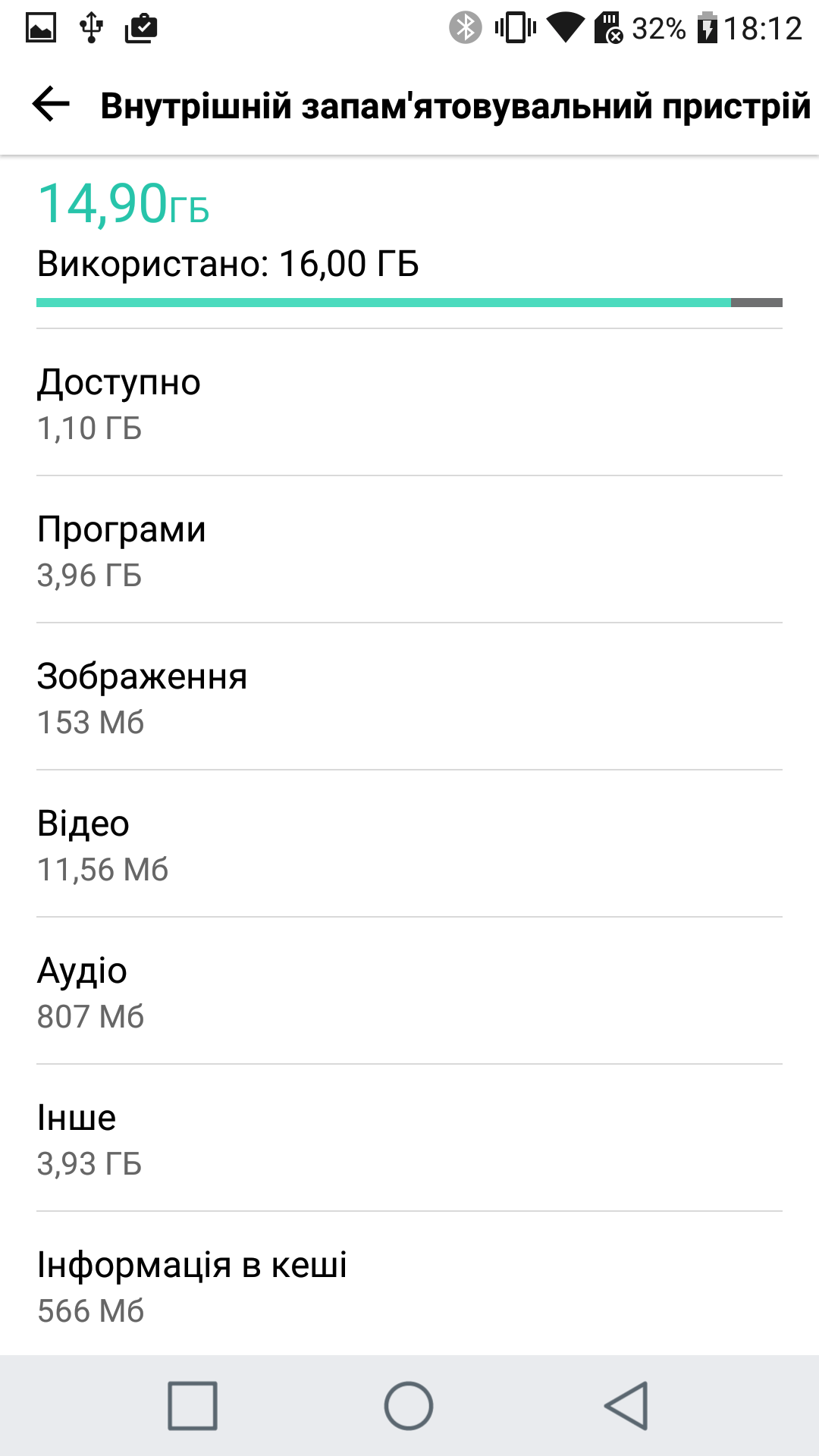Open recent apps with the square button
This screenshot has width=819, height=1456.
pos(193,1405)
